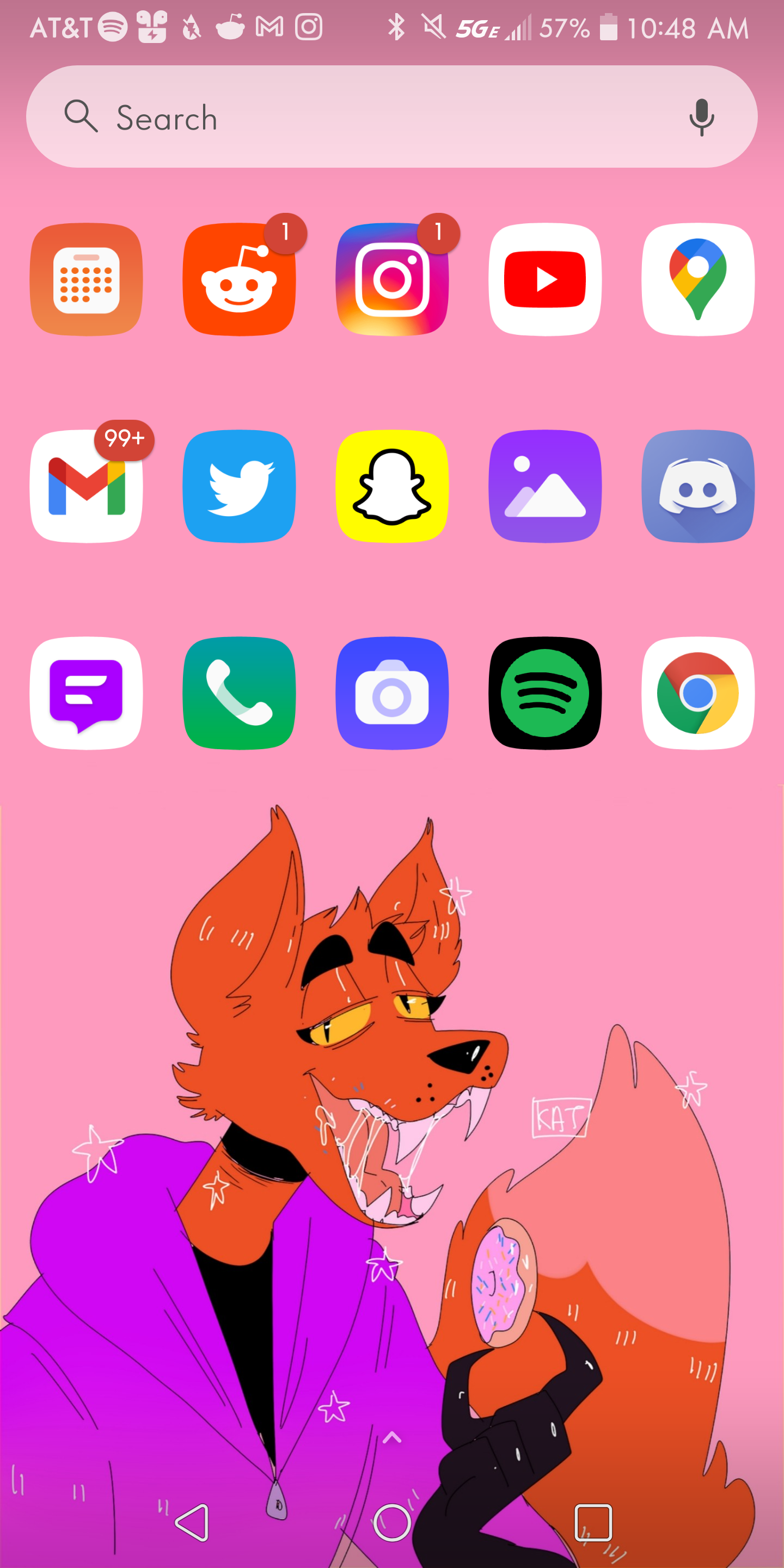Open the Calendar app
This screenshot has width=784, height=1568.
pos(87,279)
